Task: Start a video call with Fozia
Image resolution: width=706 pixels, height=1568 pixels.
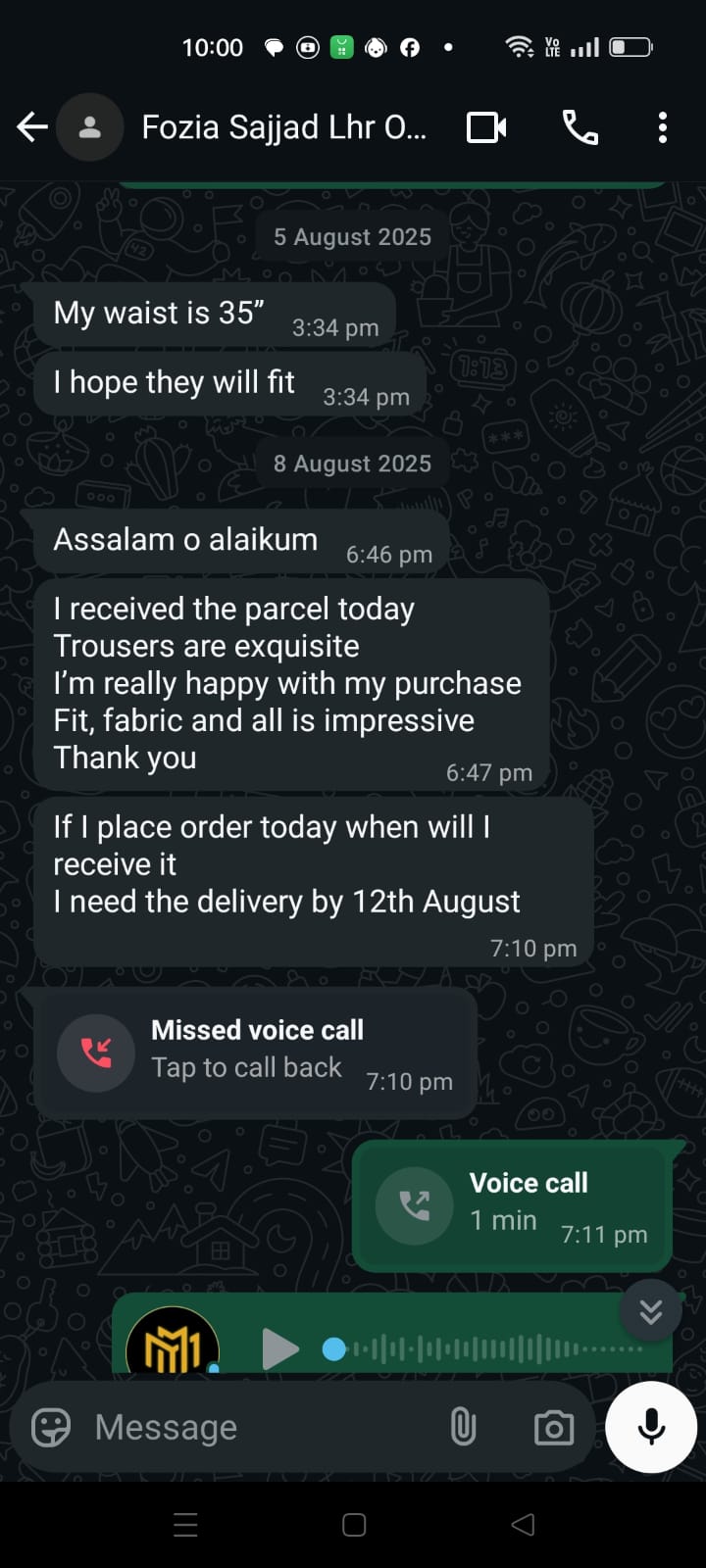Action: pos(485,127)
